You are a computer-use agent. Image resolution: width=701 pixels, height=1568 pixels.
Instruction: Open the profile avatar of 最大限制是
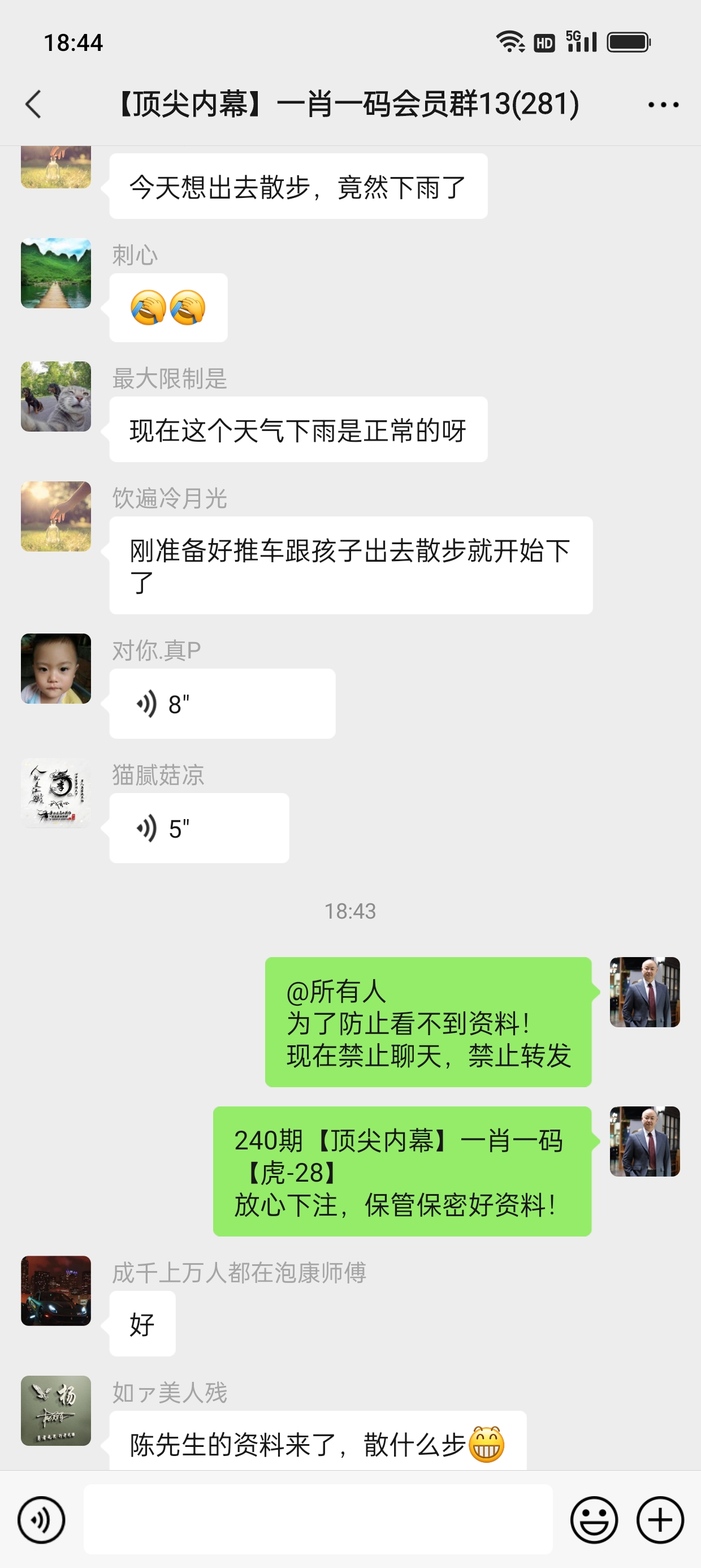(x=56, y=397)
